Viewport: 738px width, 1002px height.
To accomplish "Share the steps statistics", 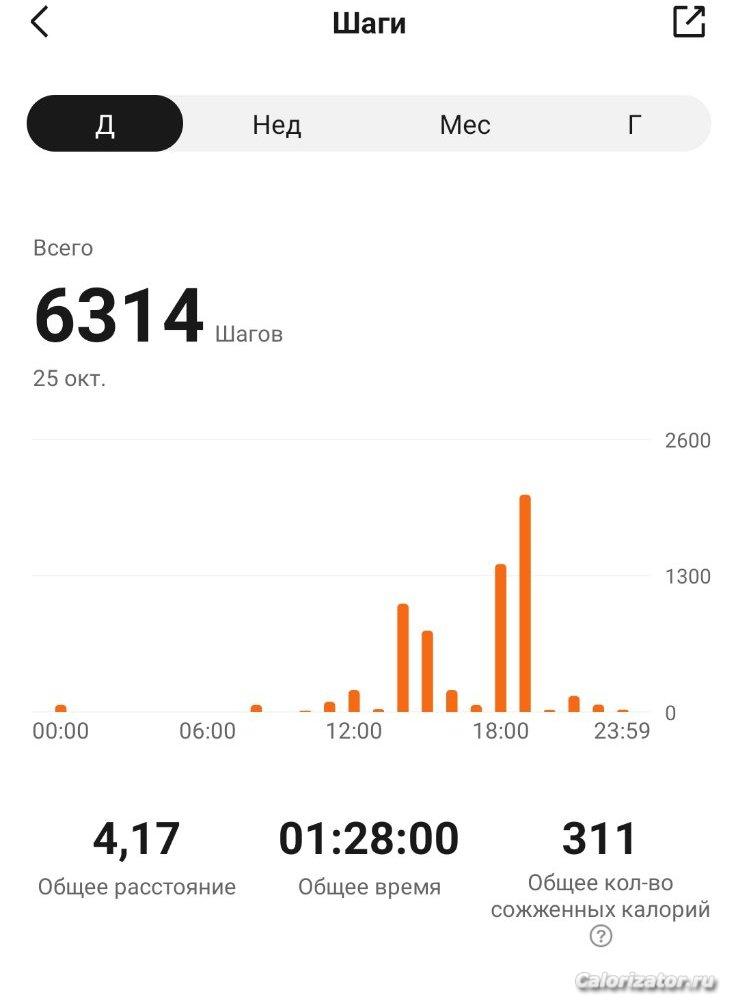I will tap(689, 22).
